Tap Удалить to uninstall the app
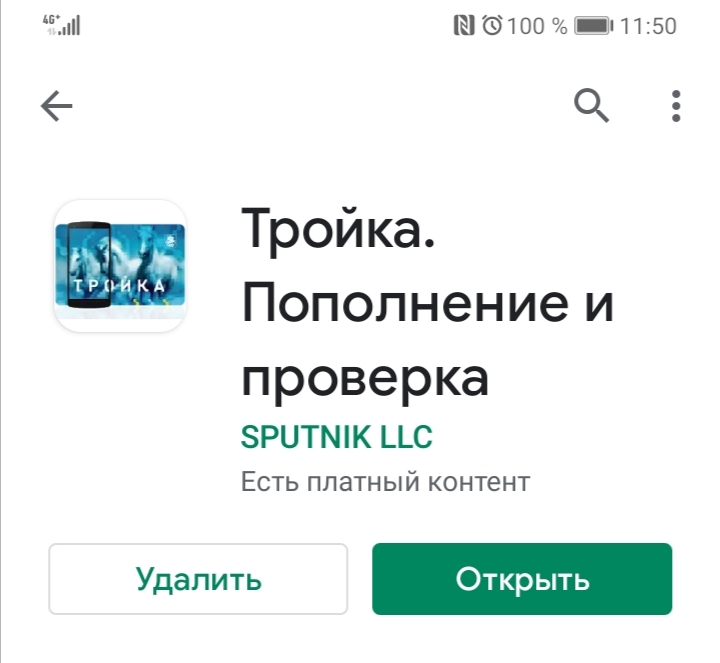This screenshot has width=720, height=663. (198, 579)
